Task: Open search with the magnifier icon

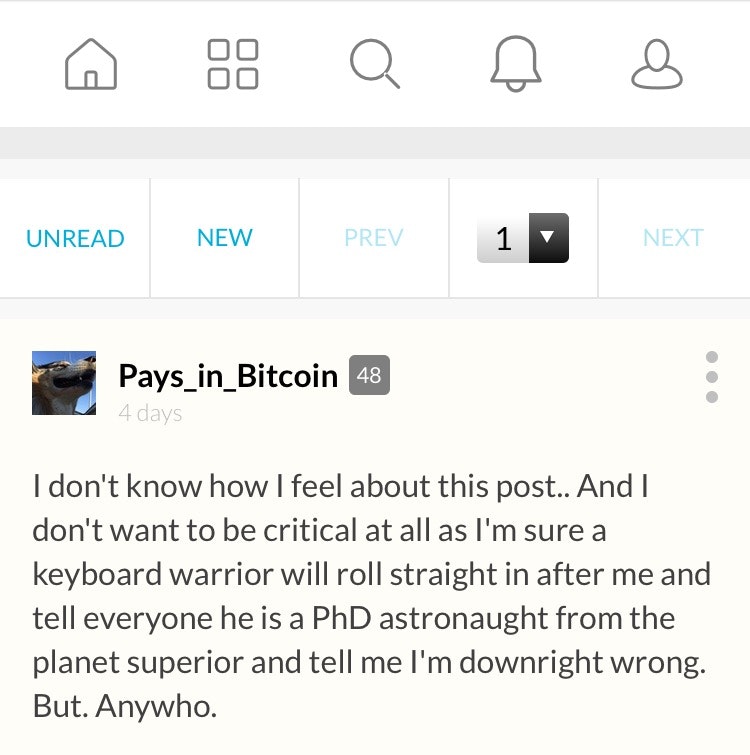Action: (x=375, y=65)
